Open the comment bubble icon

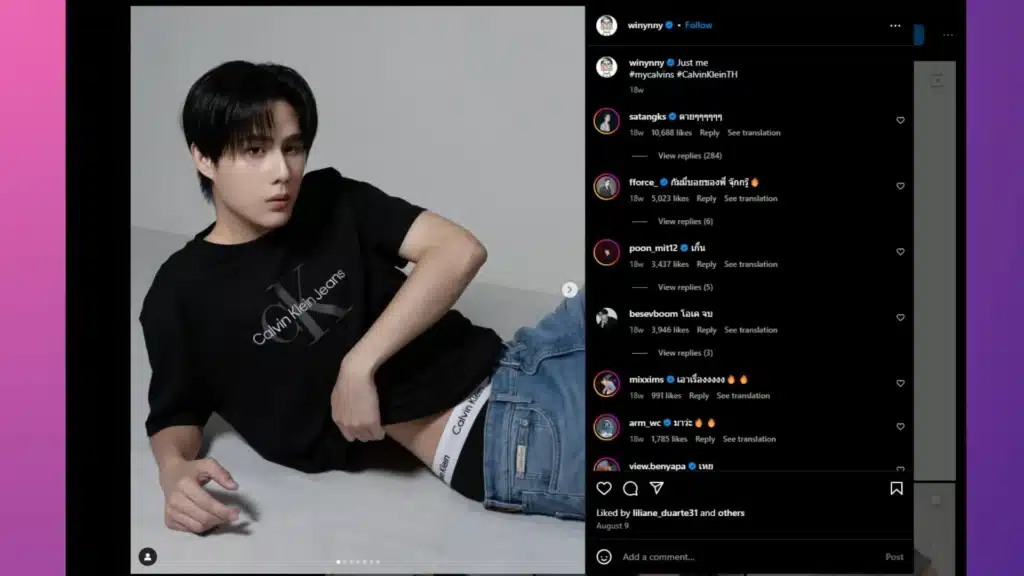[630, 488]
